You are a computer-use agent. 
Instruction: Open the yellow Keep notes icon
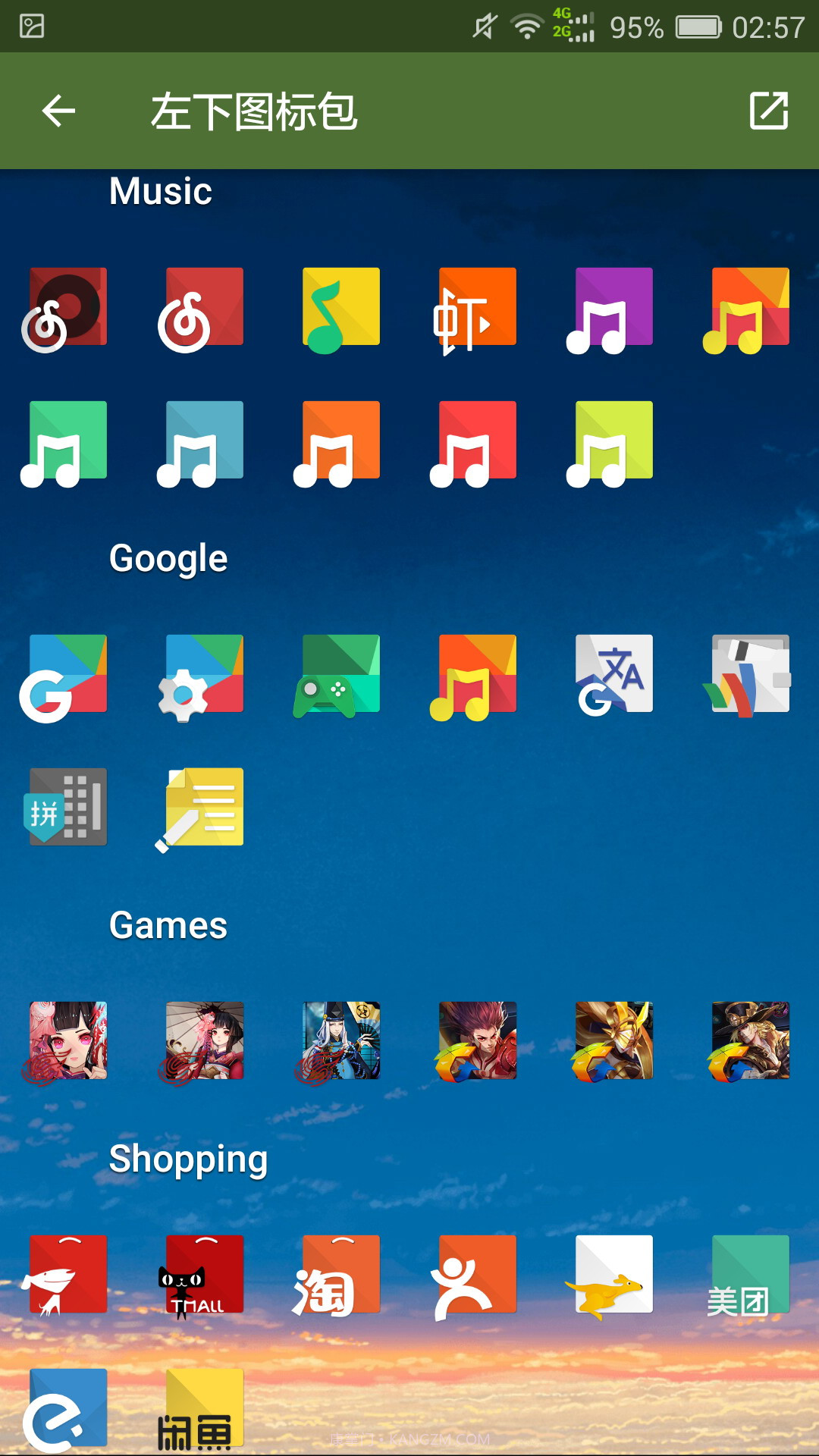[200, 806]
